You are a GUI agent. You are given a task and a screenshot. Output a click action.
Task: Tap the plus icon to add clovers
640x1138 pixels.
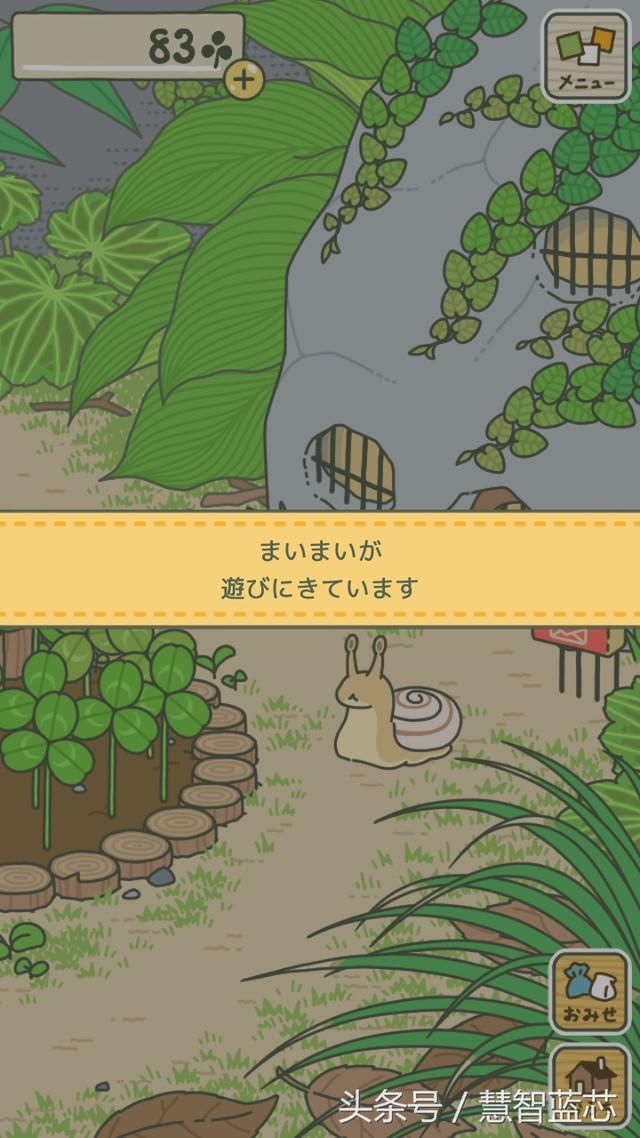click(244, 78)
